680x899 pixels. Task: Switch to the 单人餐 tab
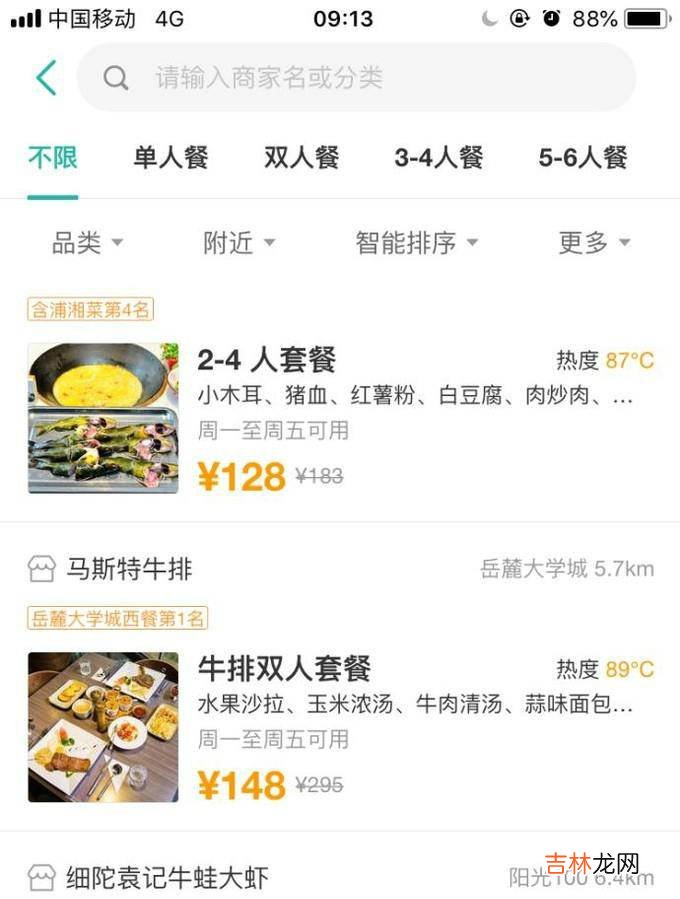pyautogui.click(x=170, y=158)
